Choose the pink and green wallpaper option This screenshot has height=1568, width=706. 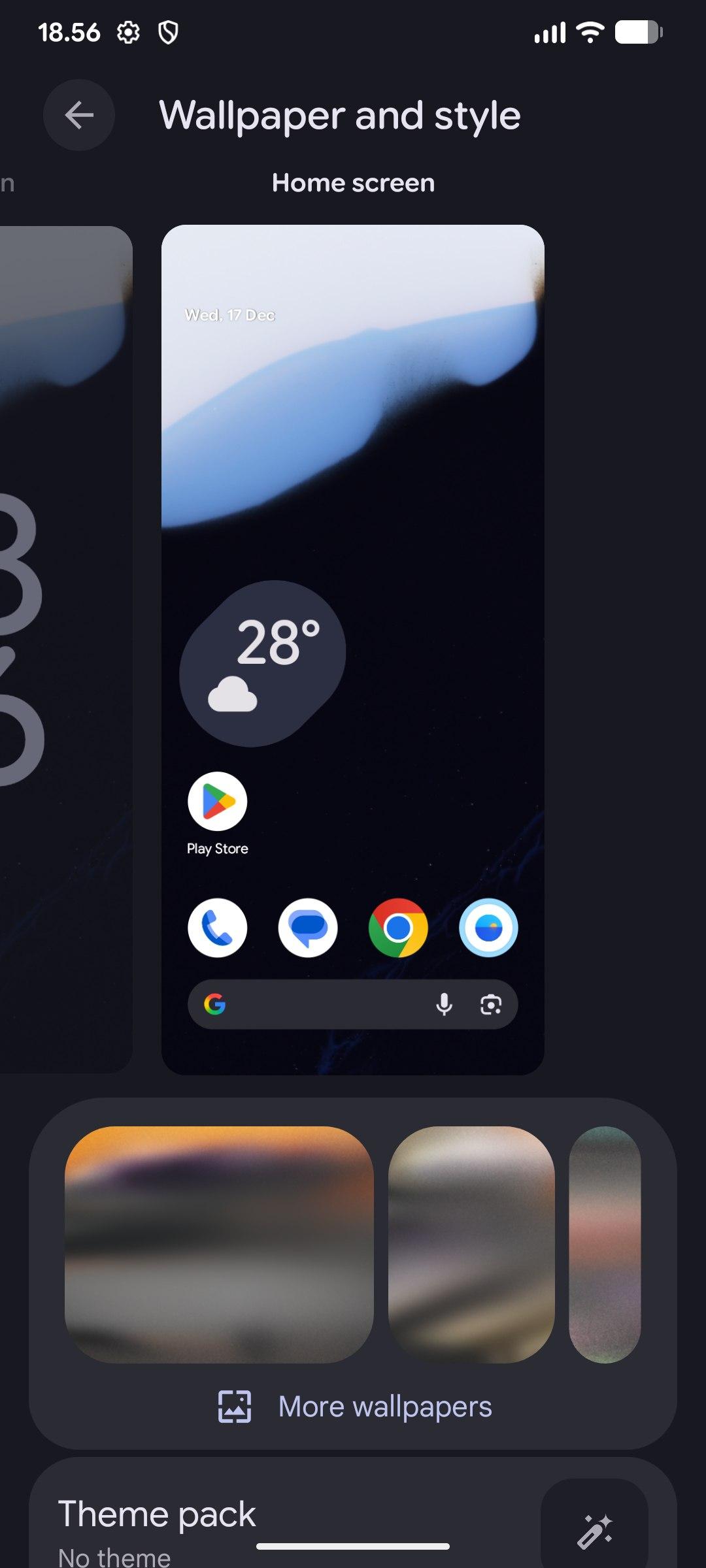[605, 1244]
